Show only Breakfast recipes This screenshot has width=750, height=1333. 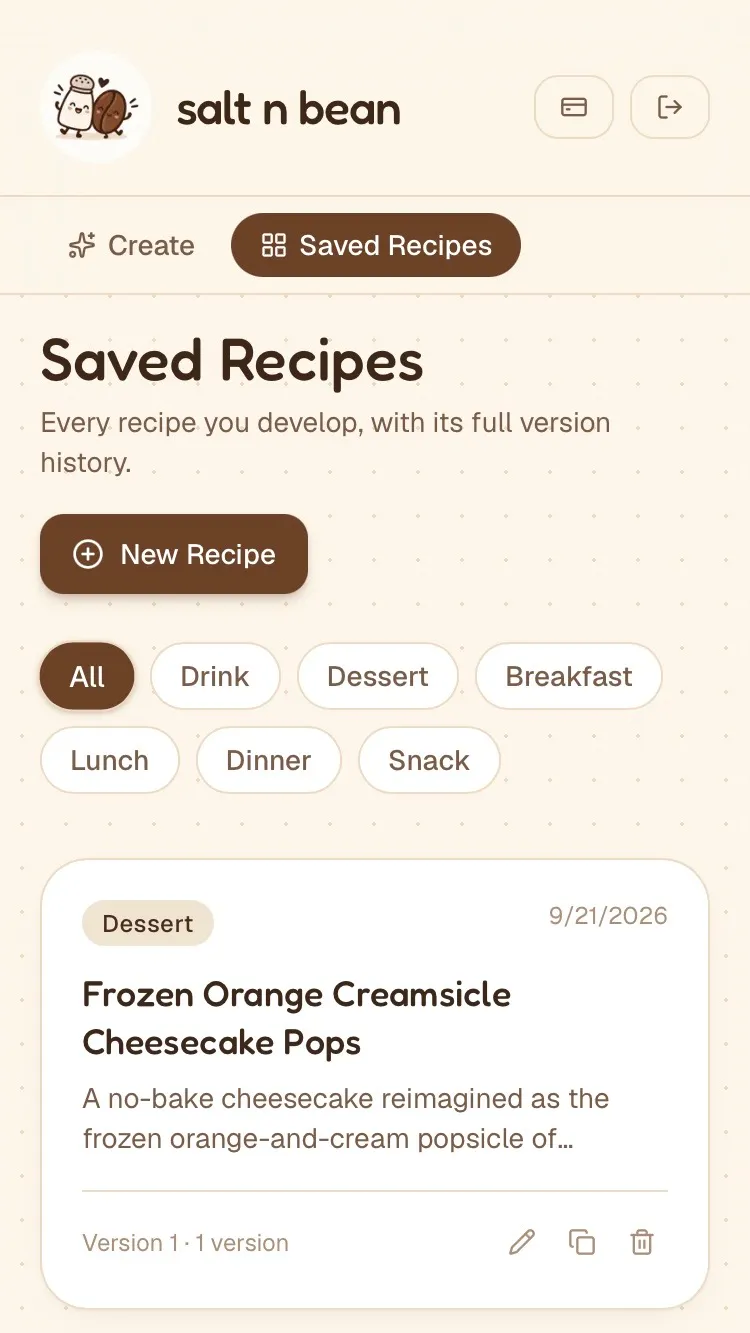569,677
